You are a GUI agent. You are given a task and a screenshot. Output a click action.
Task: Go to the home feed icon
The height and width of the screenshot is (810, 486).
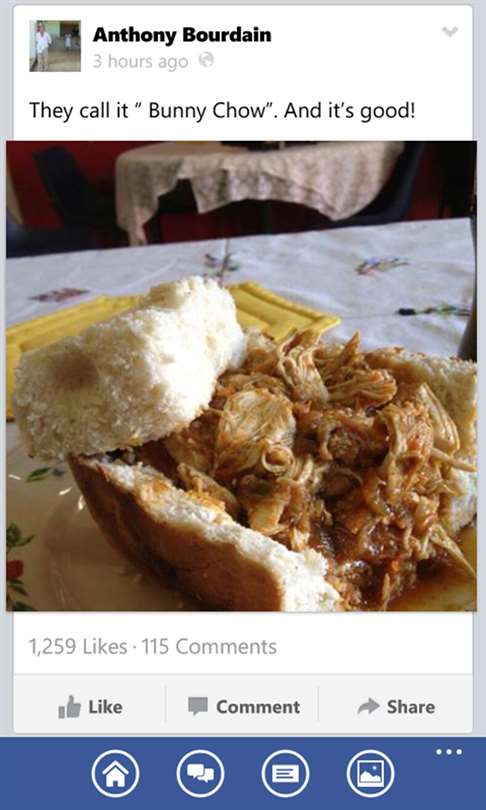pyautogui.click(x=115, y=773)
